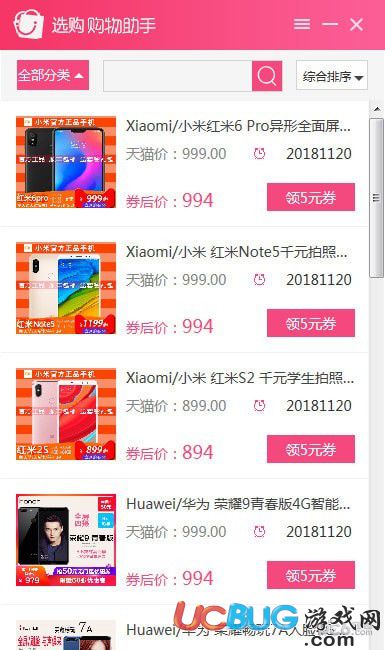The image size is (385, 650).
Task: Open 荣耀9青春版 product image
Action: pos(66,540)
